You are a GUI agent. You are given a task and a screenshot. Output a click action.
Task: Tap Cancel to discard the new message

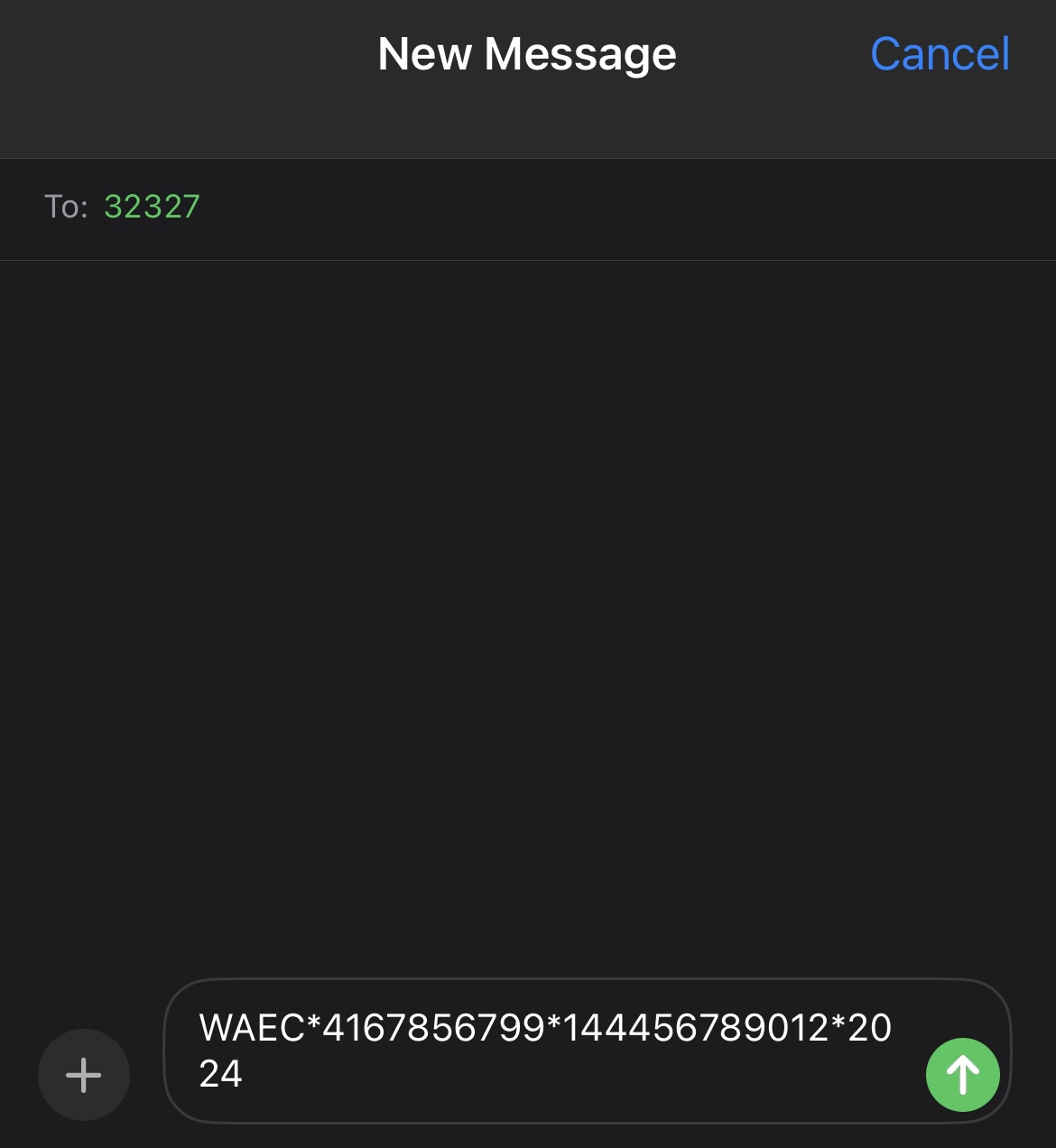coord(940,52)
